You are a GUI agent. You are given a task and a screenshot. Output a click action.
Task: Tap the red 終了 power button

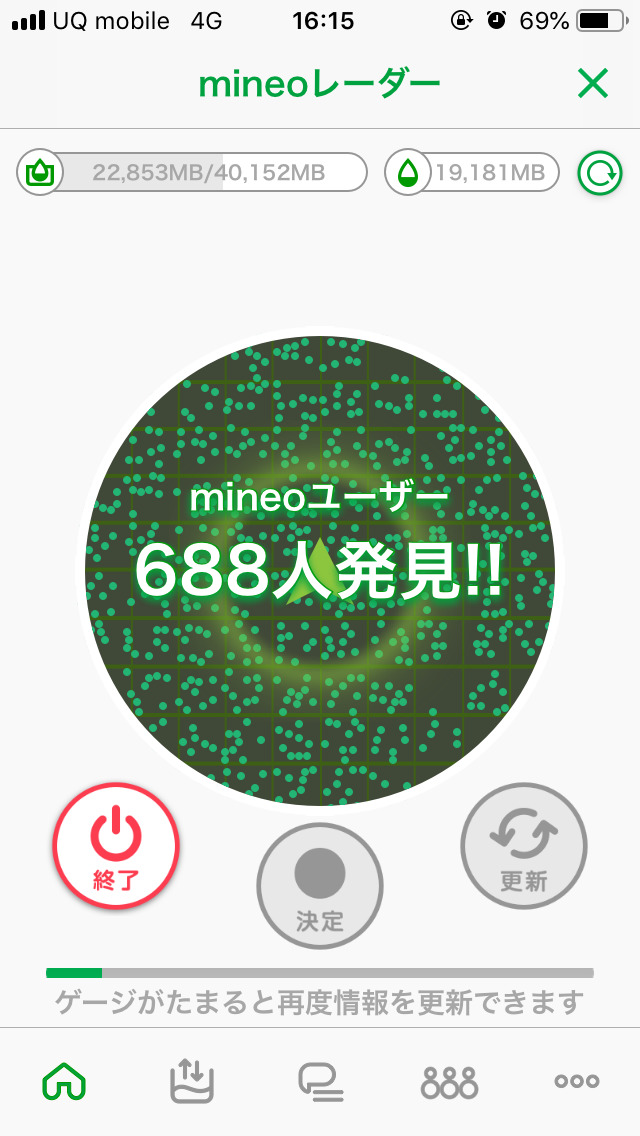tap(116, 846)
